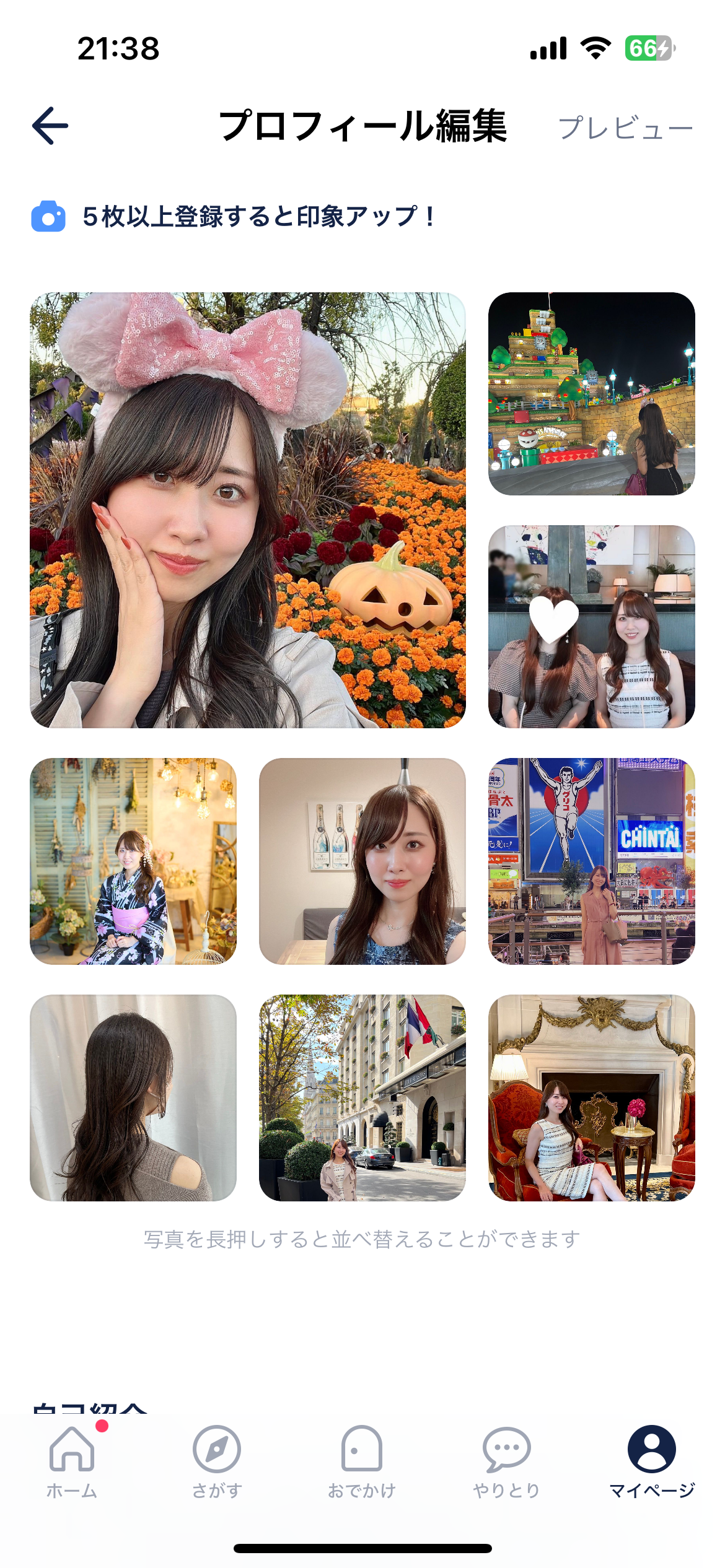Open the hotel street photo with flags
This screenshot has width=725, height=1568.
362,1097
